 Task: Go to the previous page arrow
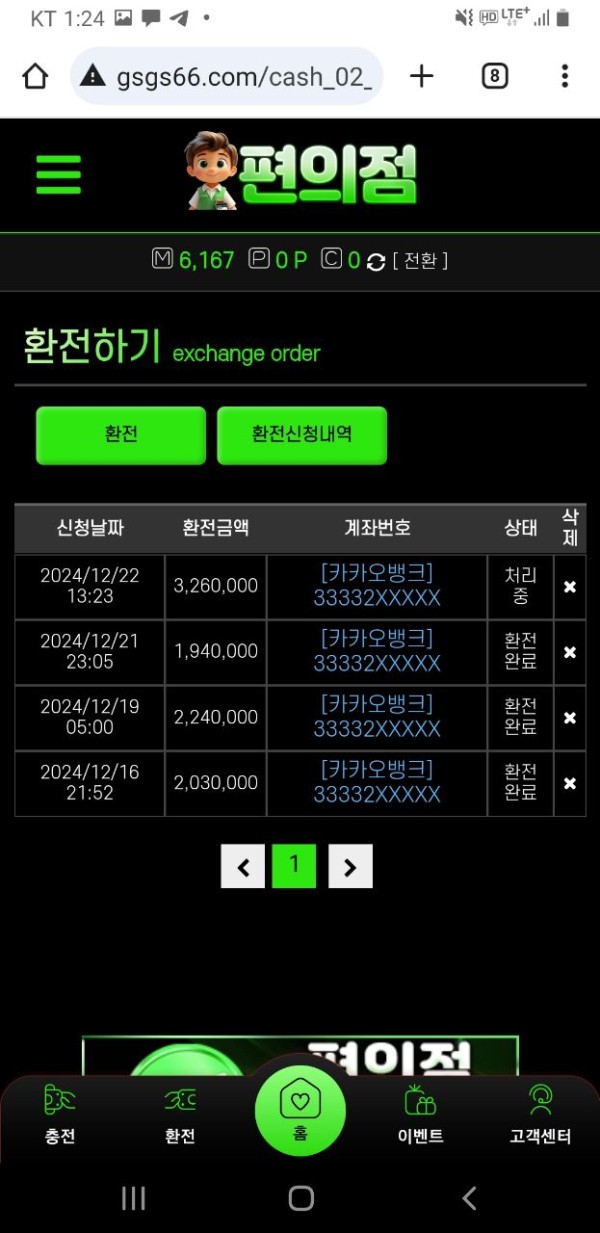[x=243, y=867]
